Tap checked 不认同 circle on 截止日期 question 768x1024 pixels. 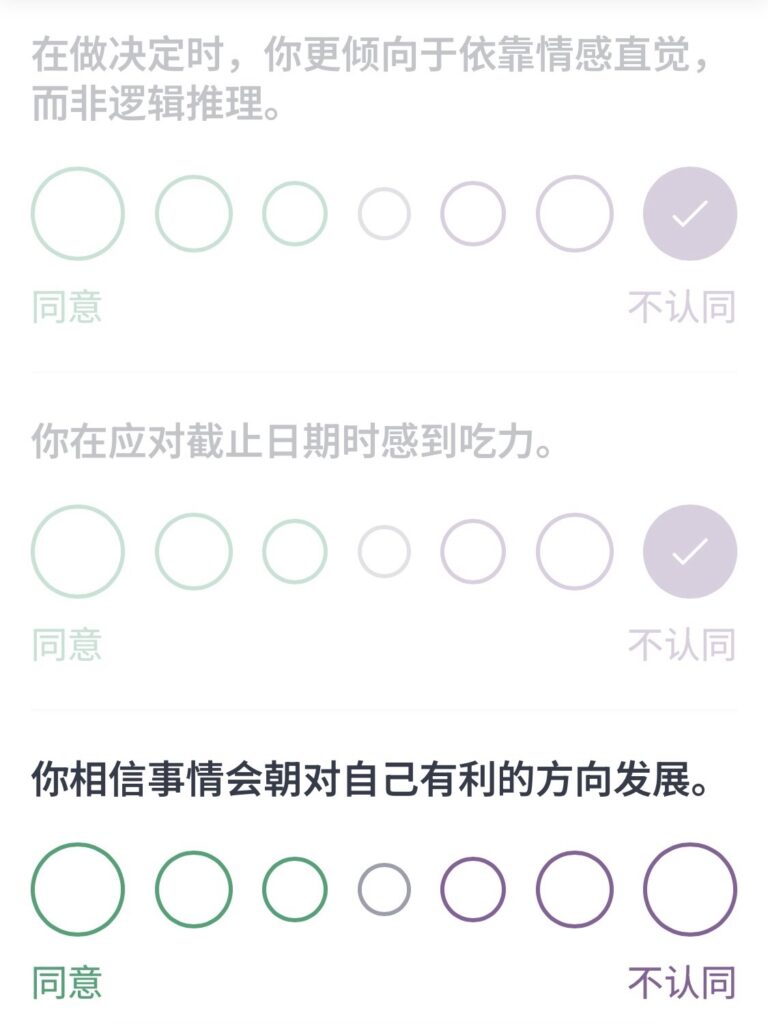point(690,551)
